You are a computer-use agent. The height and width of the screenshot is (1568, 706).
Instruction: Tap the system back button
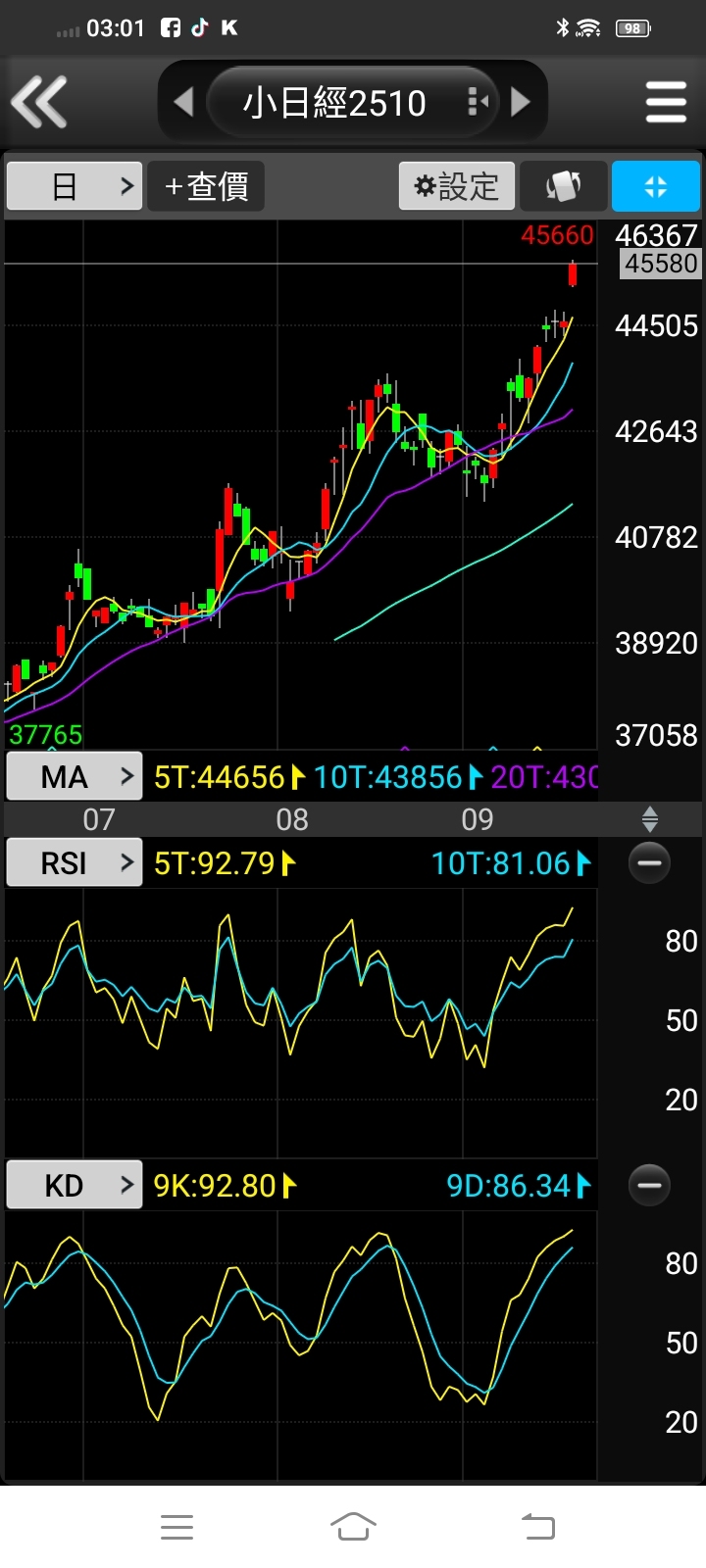click(x=537, y=1526)
